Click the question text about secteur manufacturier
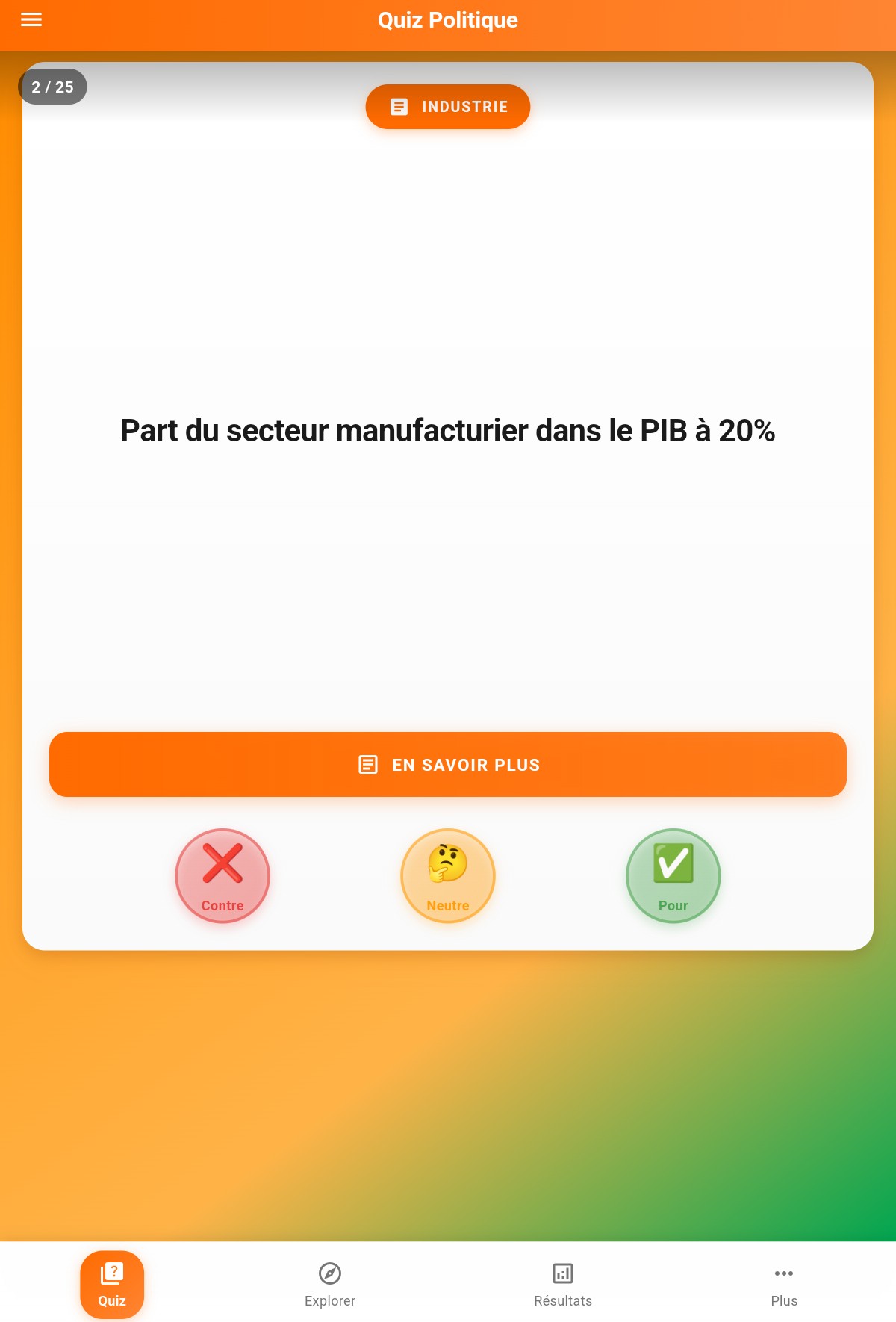The image size is (896, 1322). click(x=447, y=431)
